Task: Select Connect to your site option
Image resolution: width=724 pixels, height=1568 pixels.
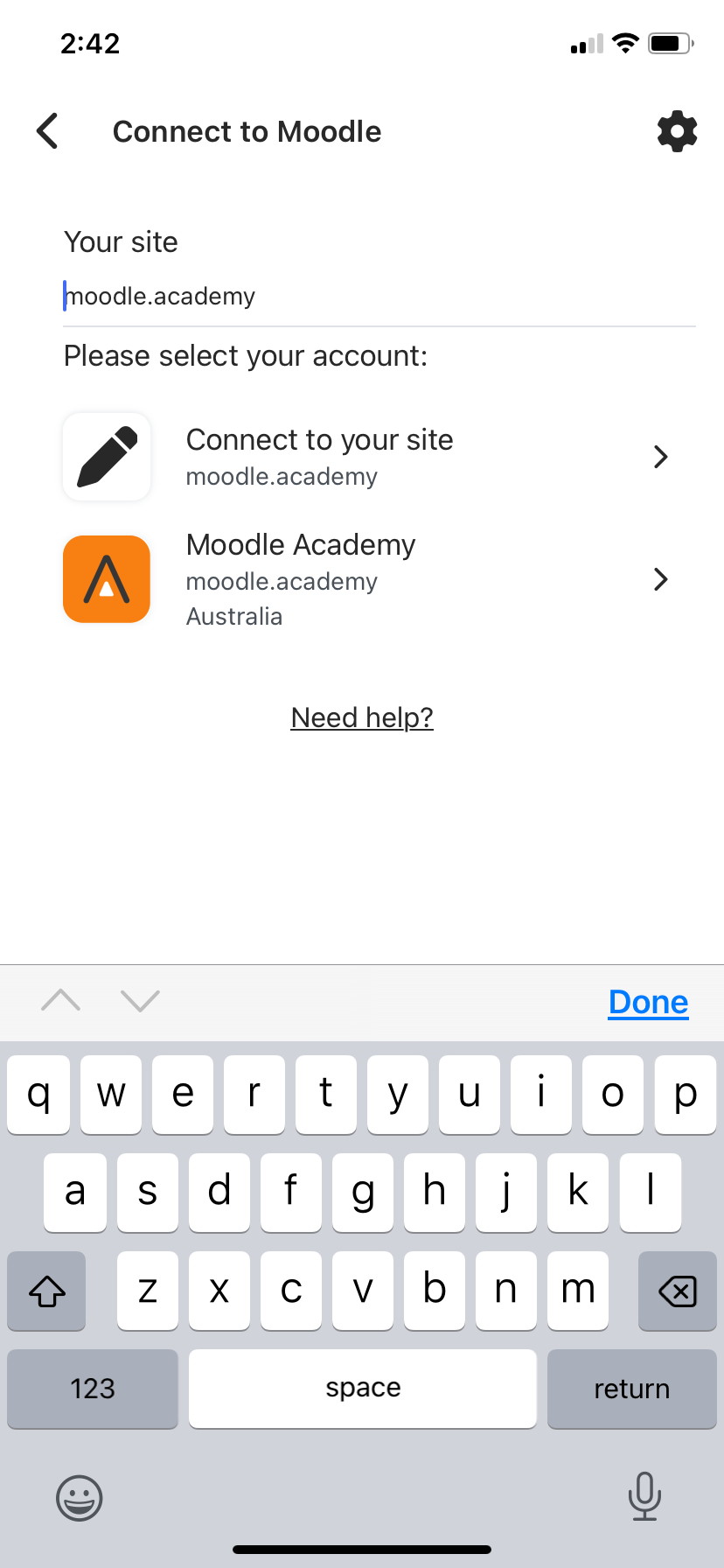Action: click(x=367, y=457)
